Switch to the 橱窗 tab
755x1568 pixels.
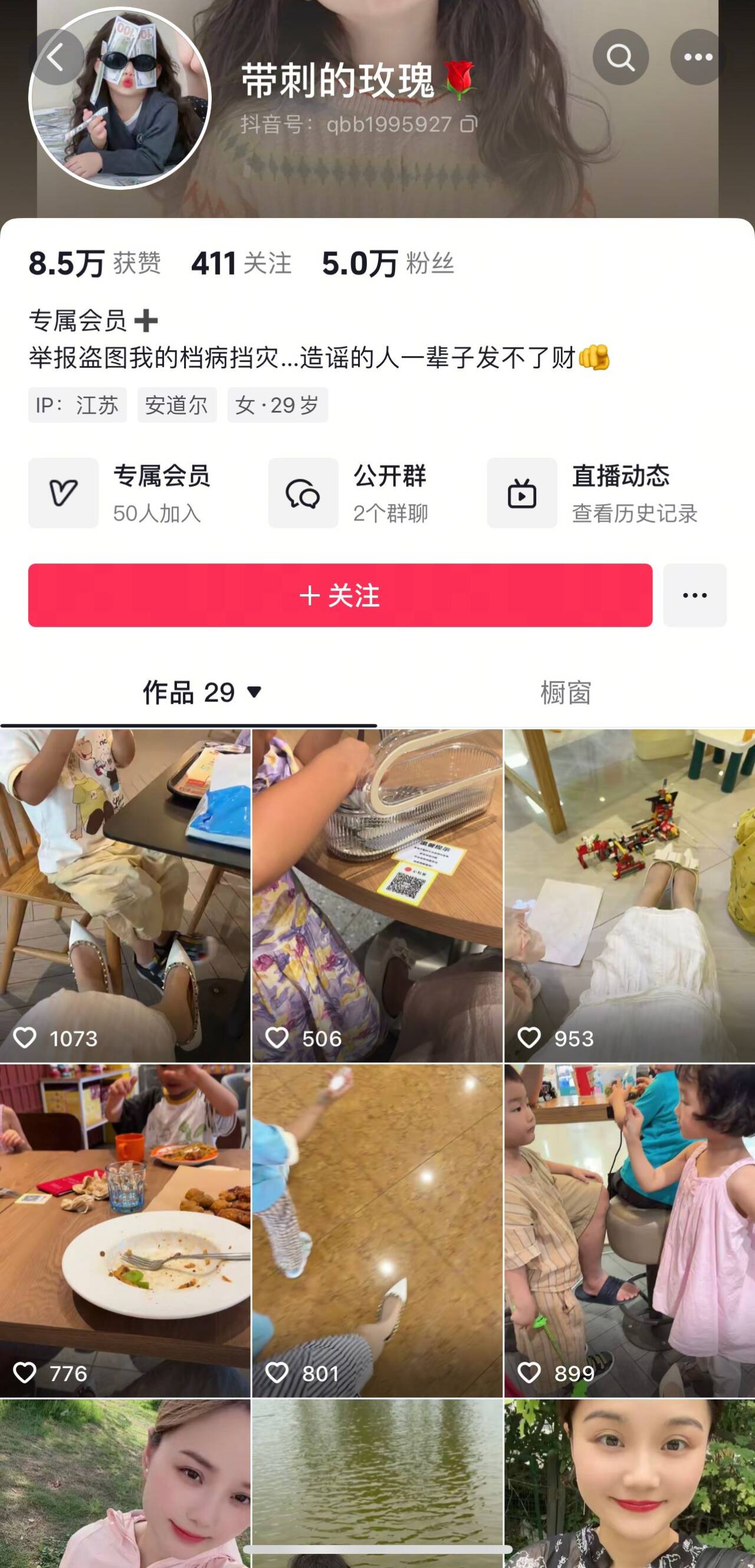[566, 693]
